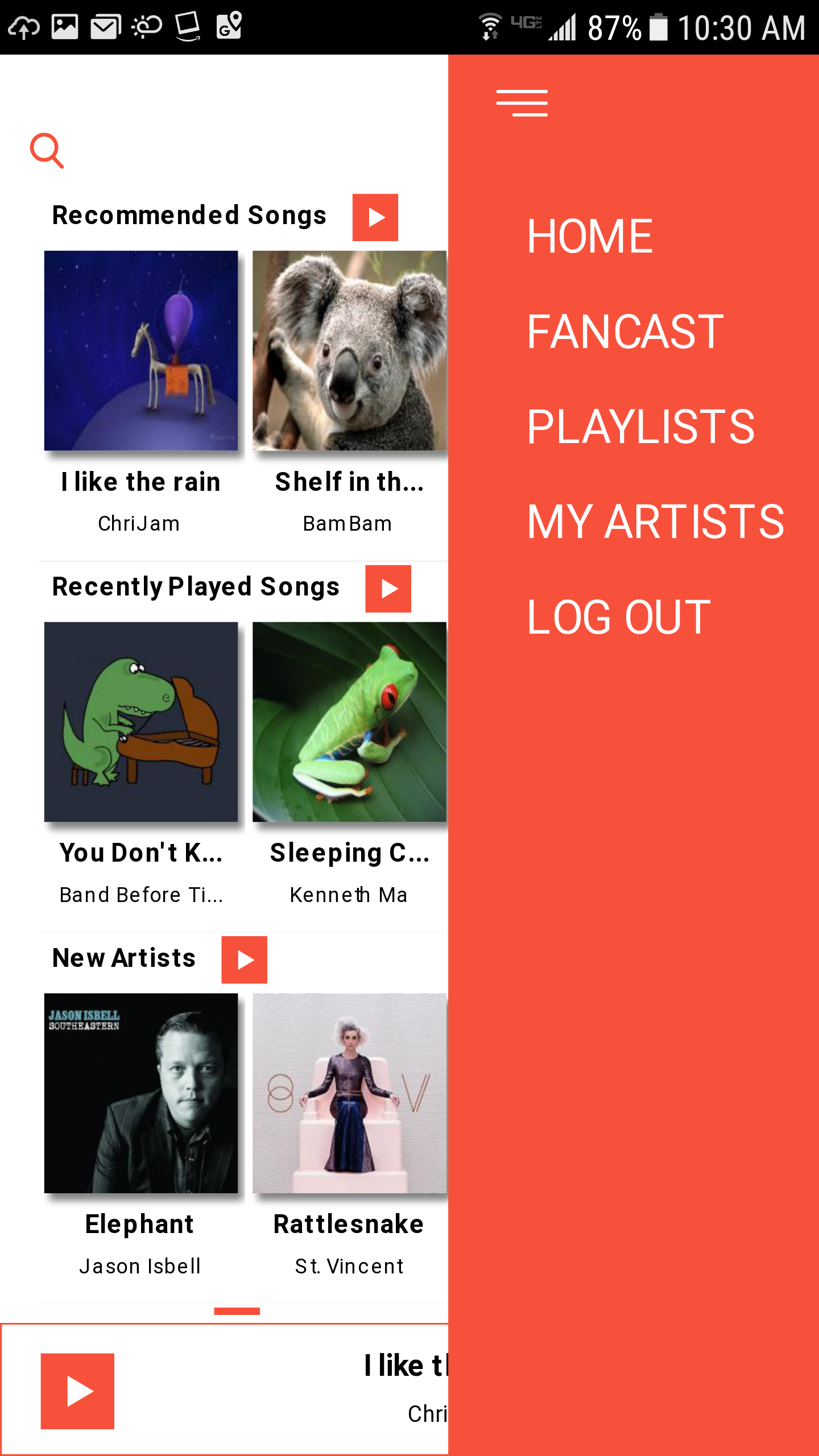Start playback in the bottom player bar
This screenshot has height=1456, width=819.
click(77, 1391)
